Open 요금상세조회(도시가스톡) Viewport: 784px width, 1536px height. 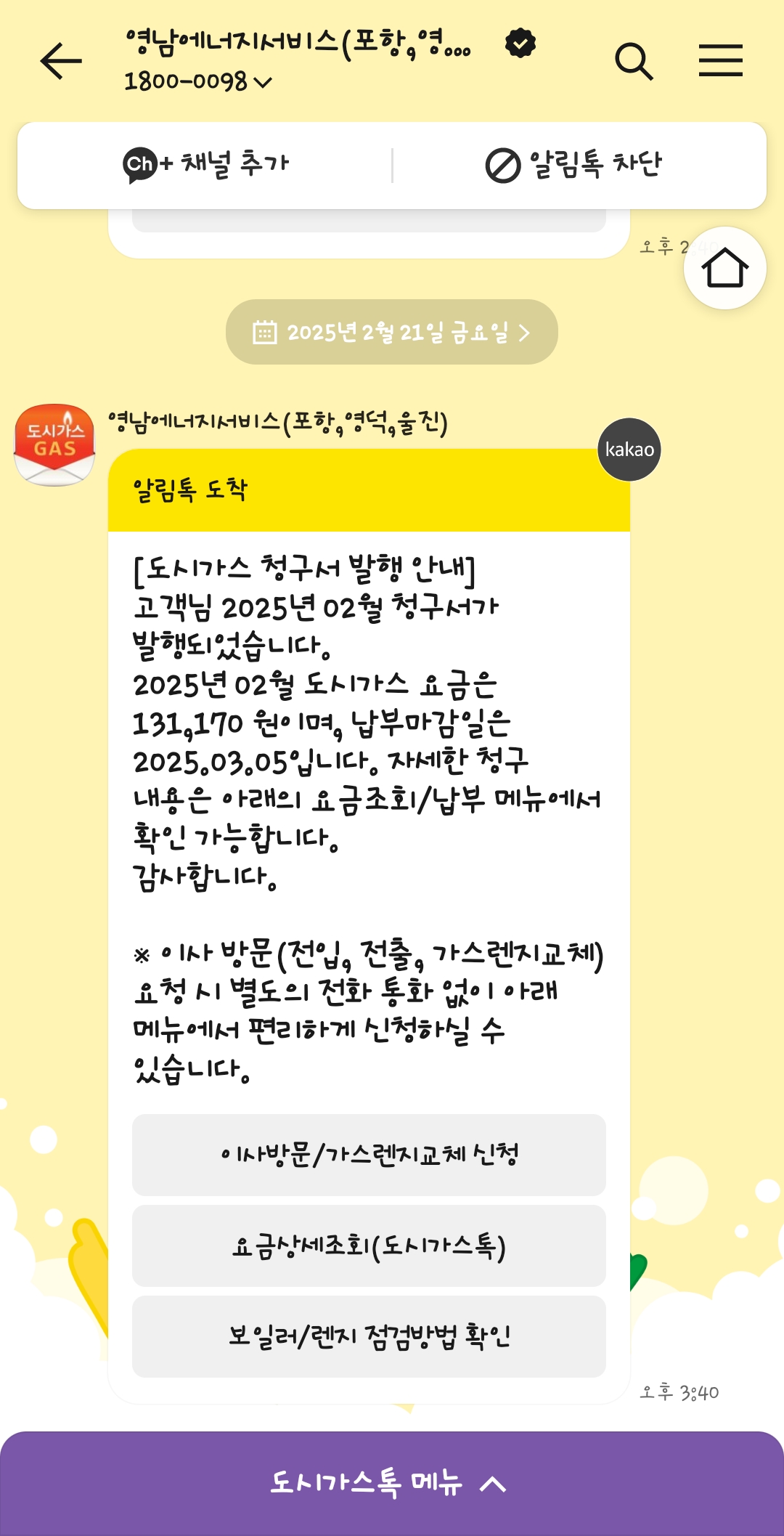point(369,1246)
